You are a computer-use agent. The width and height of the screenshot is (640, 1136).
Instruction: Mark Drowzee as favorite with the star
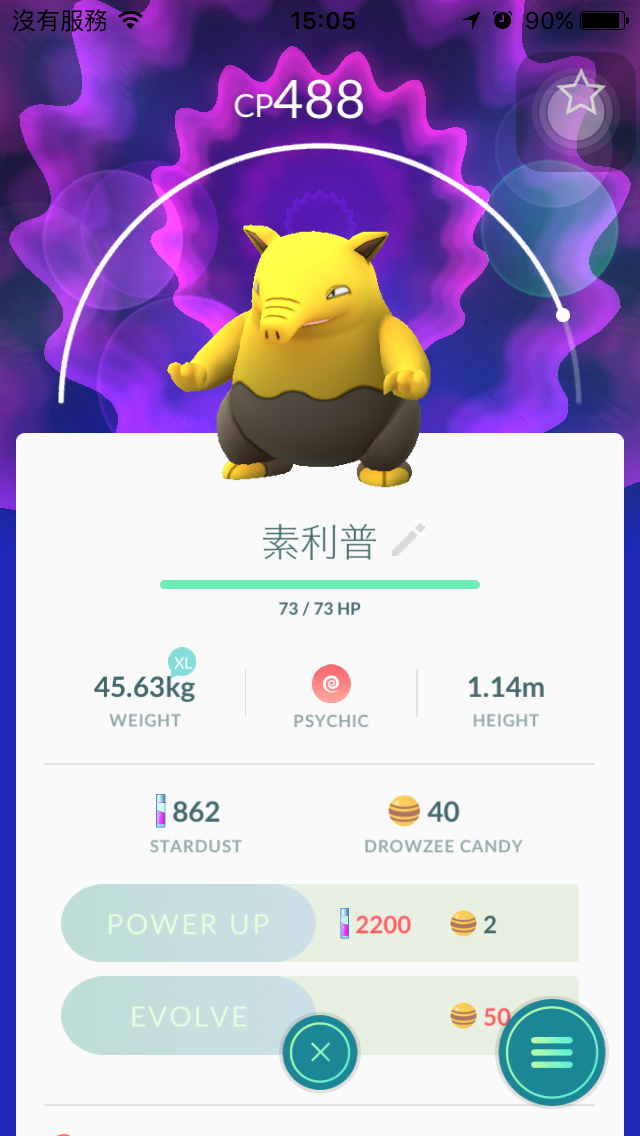click(x=580, y=97)
